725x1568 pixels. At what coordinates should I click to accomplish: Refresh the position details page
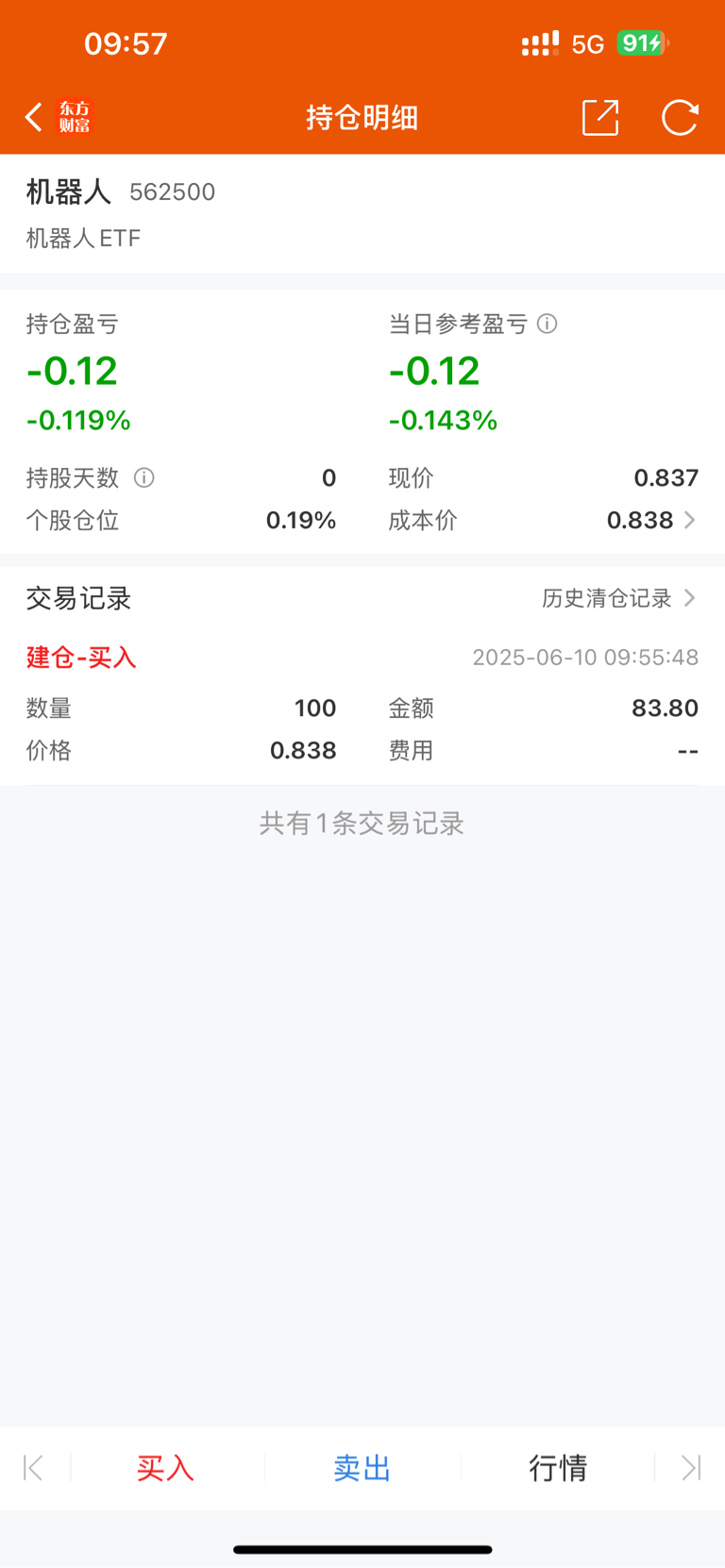click(679, 117)
